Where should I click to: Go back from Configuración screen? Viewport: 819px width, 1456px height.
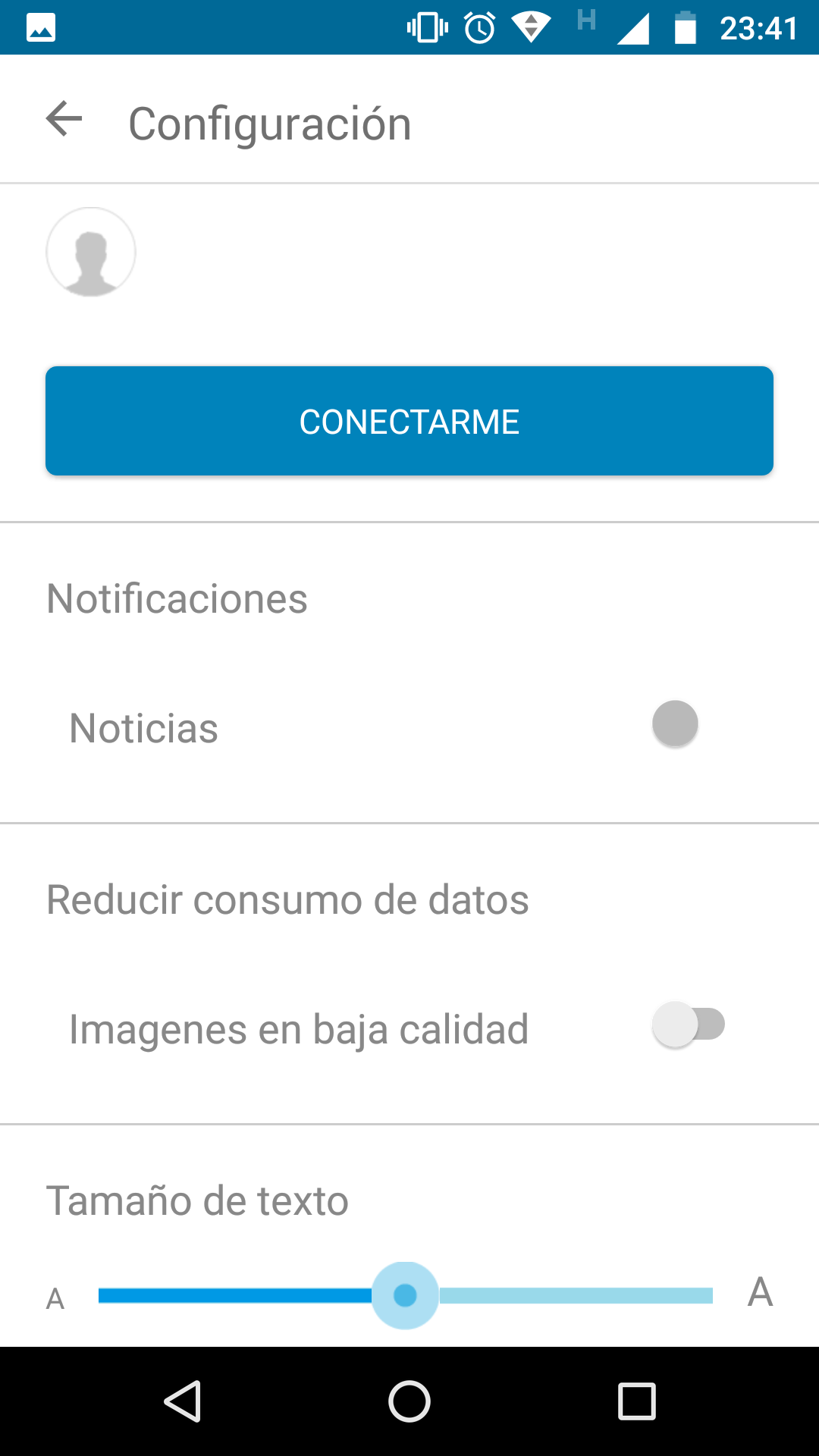point(64,120)
